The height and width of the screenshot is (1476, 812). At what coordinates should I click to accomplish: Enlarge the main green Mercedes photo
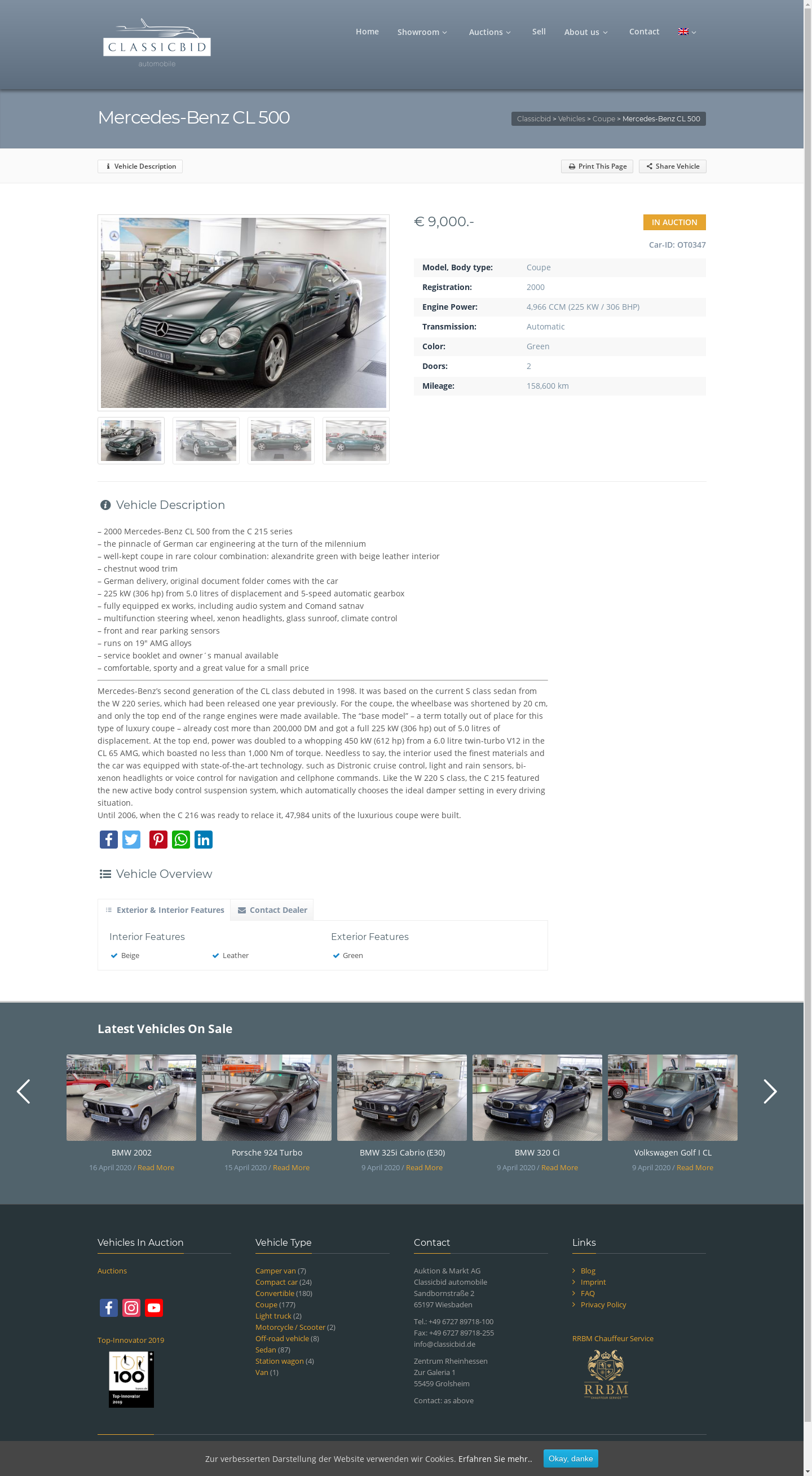coord(244,312)
